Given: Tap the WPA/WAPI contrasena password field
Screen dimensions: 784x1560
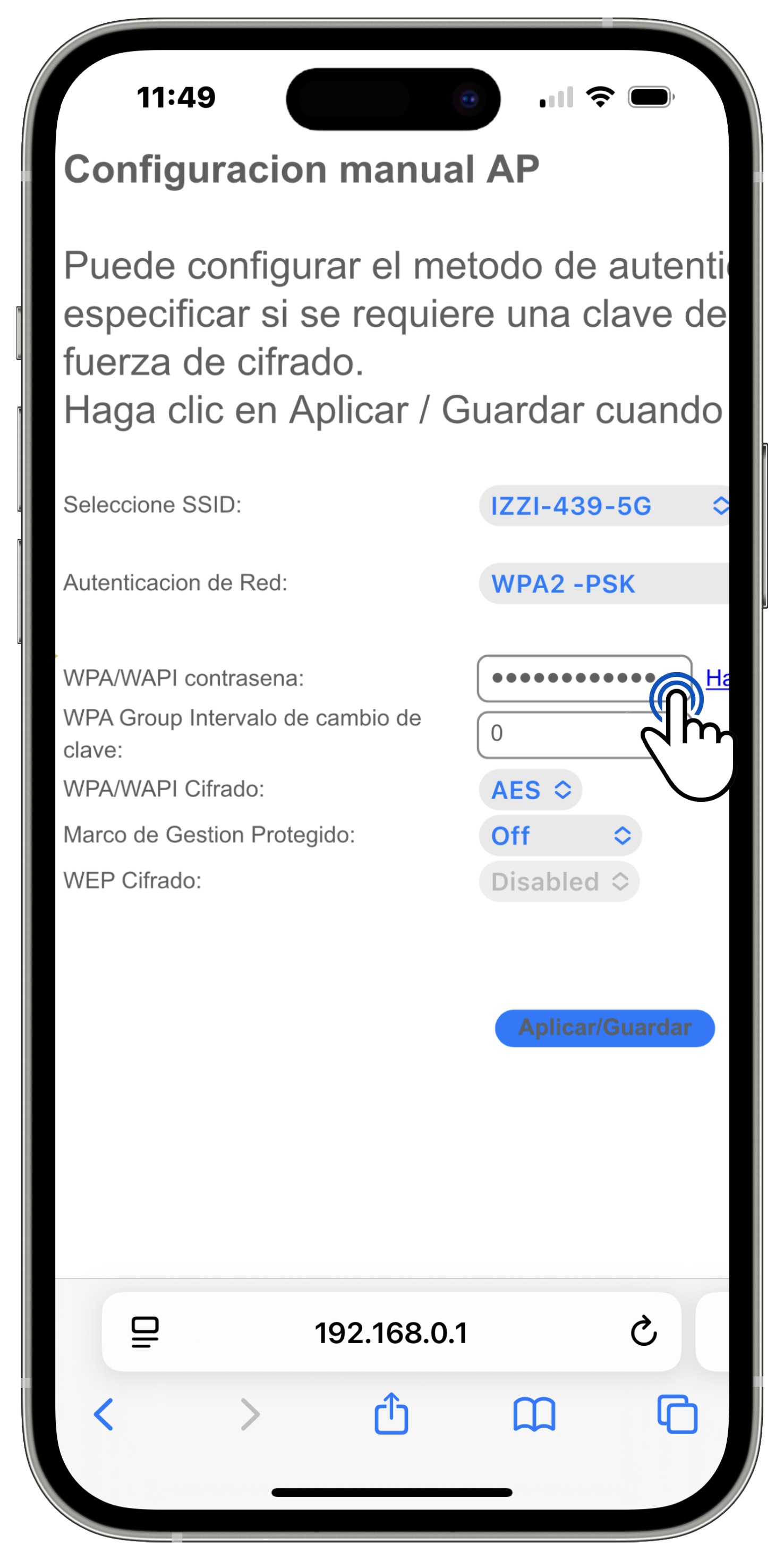Looking at the screenshot, I should tap(569, 679).
